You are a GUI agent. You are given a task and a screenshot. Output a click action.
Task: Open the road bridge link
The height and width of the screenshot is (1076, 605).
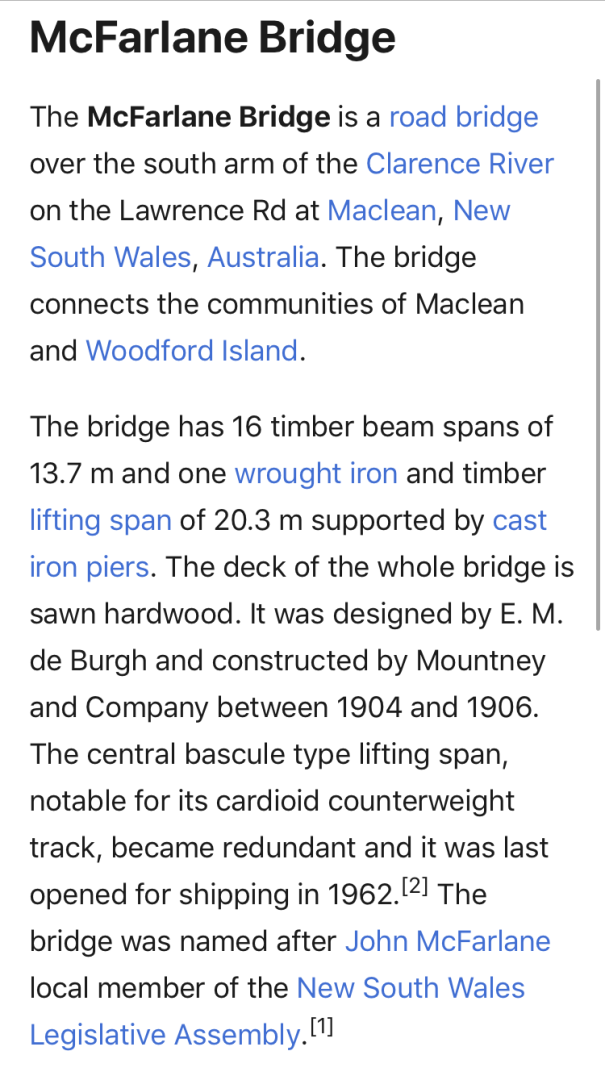pos(463,117)
